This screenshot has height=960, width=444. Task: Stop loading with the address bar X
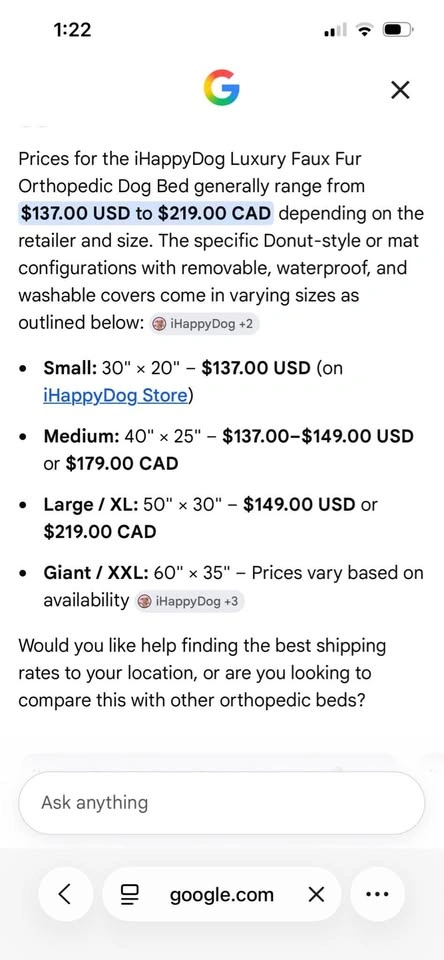[316, 895]
